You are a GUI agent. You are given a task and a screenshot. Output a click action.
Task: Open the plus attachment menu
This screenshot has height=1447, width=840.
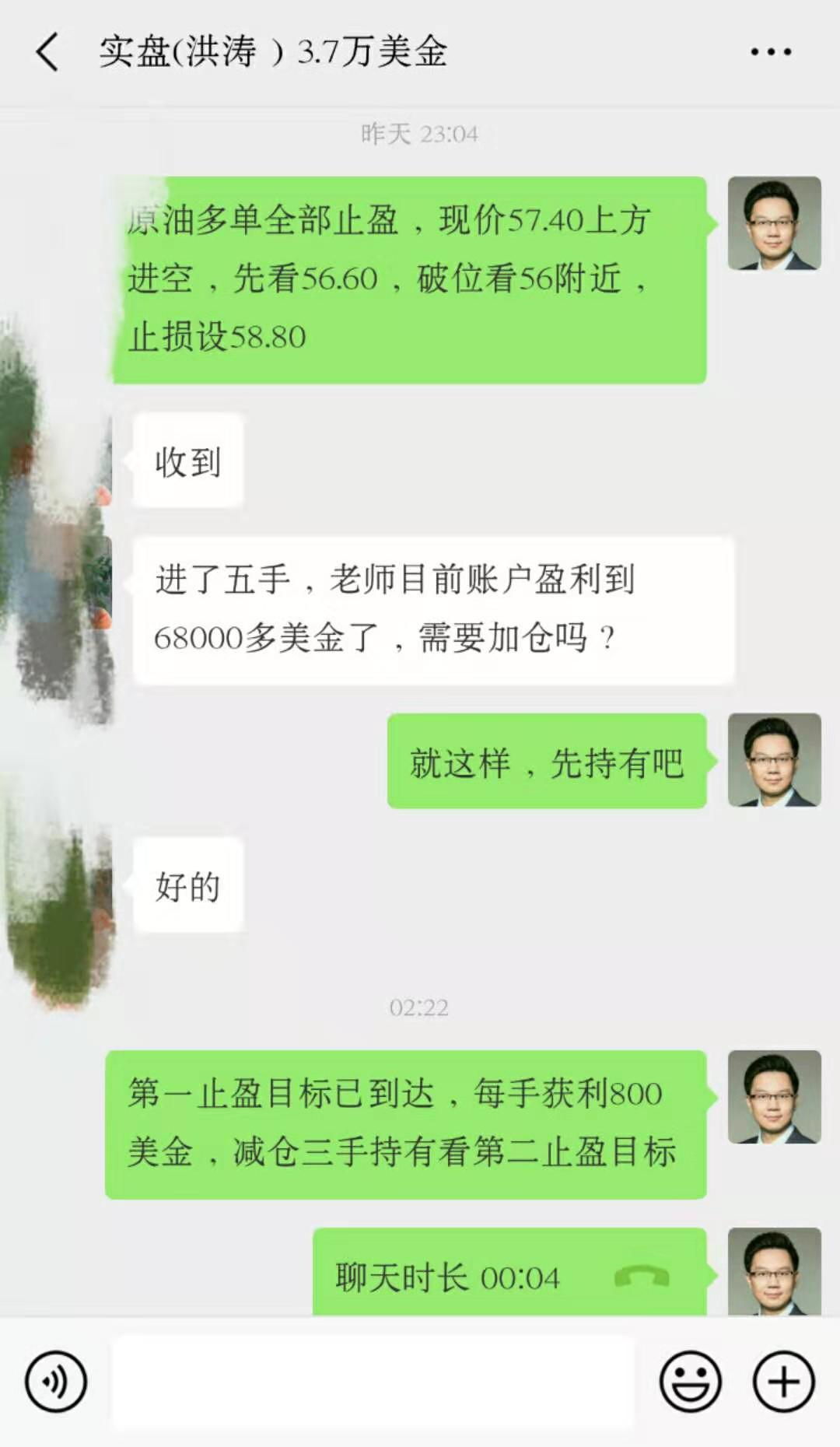click(x=783, y=1382)
